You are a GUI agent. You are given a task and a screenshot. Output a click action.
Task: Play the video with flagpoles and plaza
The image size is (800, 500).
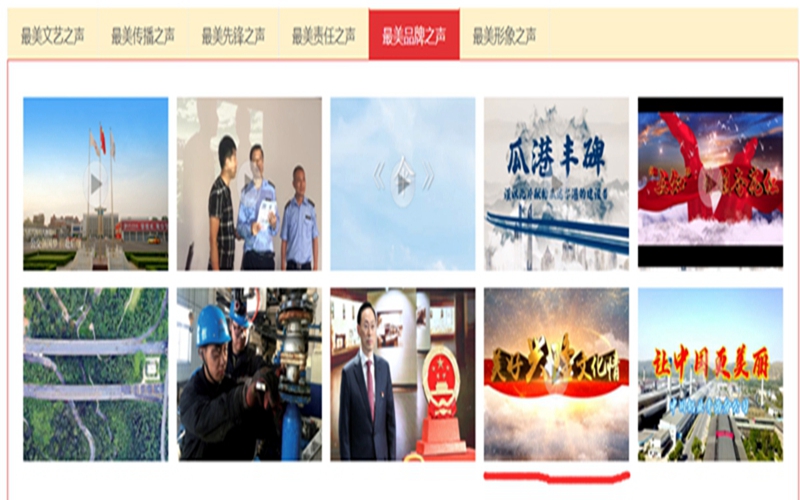coord(96,183)
